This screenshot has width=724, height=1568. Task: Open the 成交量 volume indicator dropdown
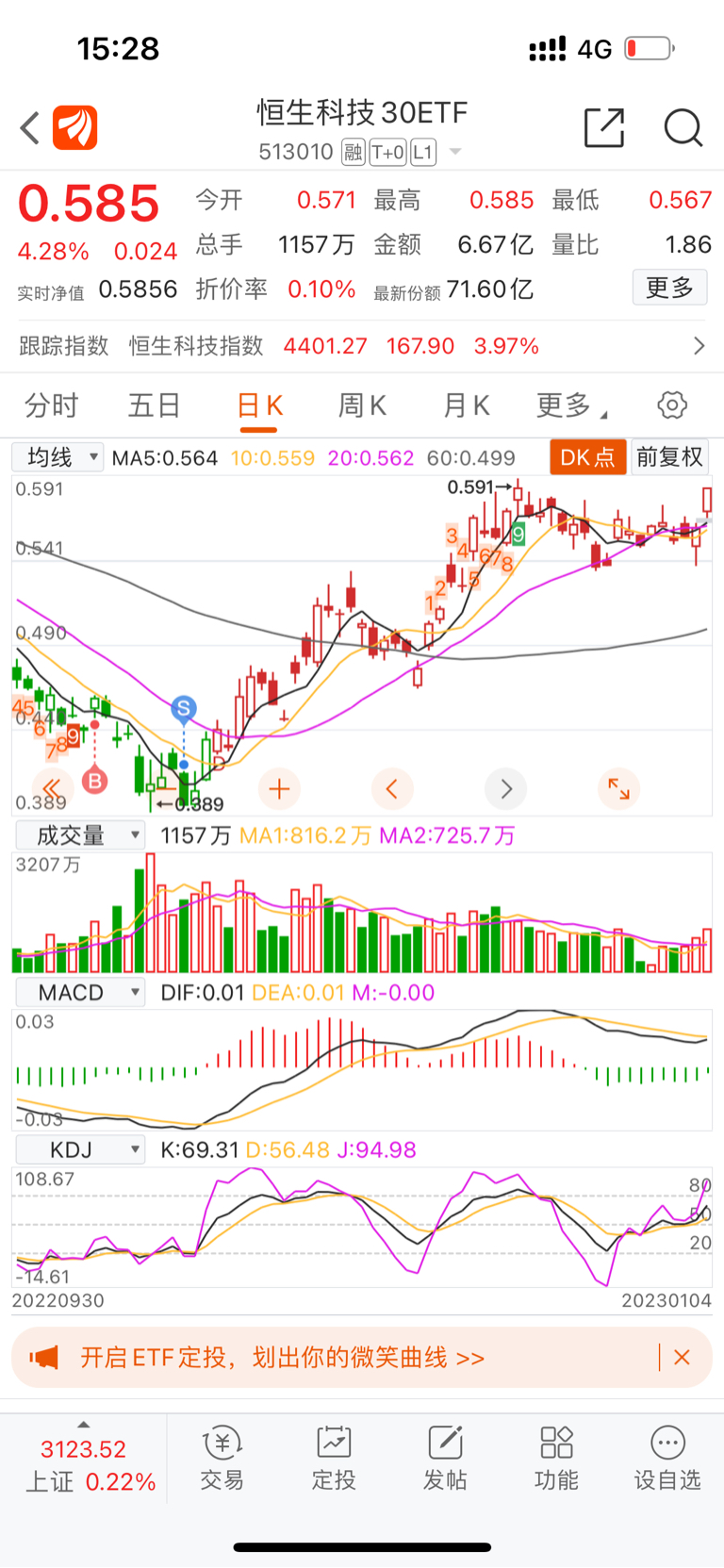(80, 834)
